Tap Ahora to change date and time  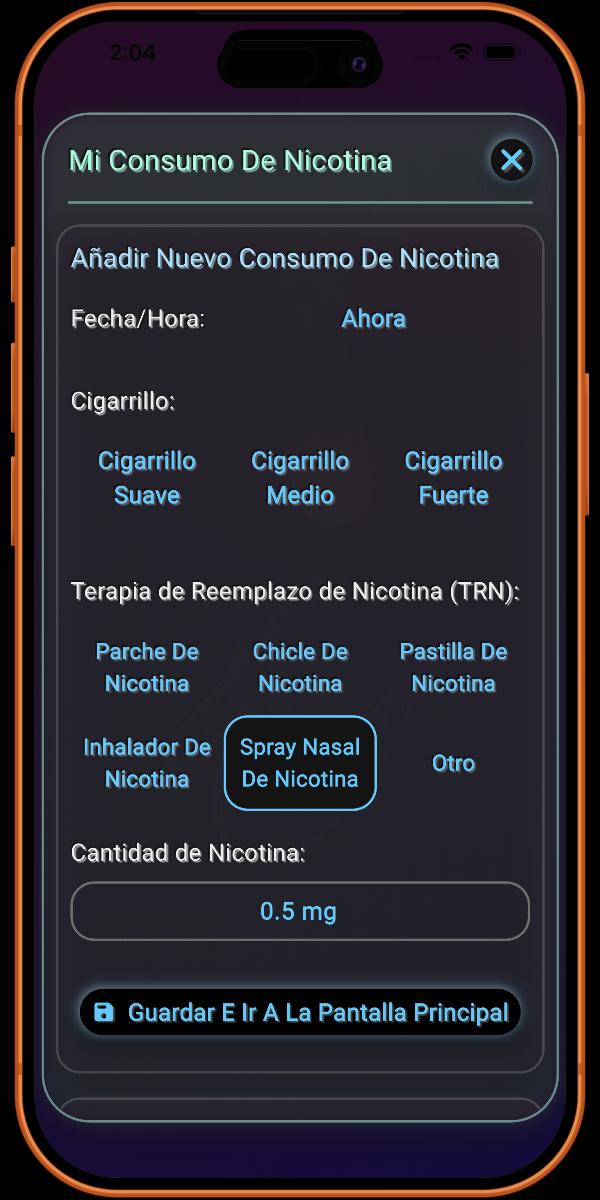pyautogui.click(x=373, y=319)
